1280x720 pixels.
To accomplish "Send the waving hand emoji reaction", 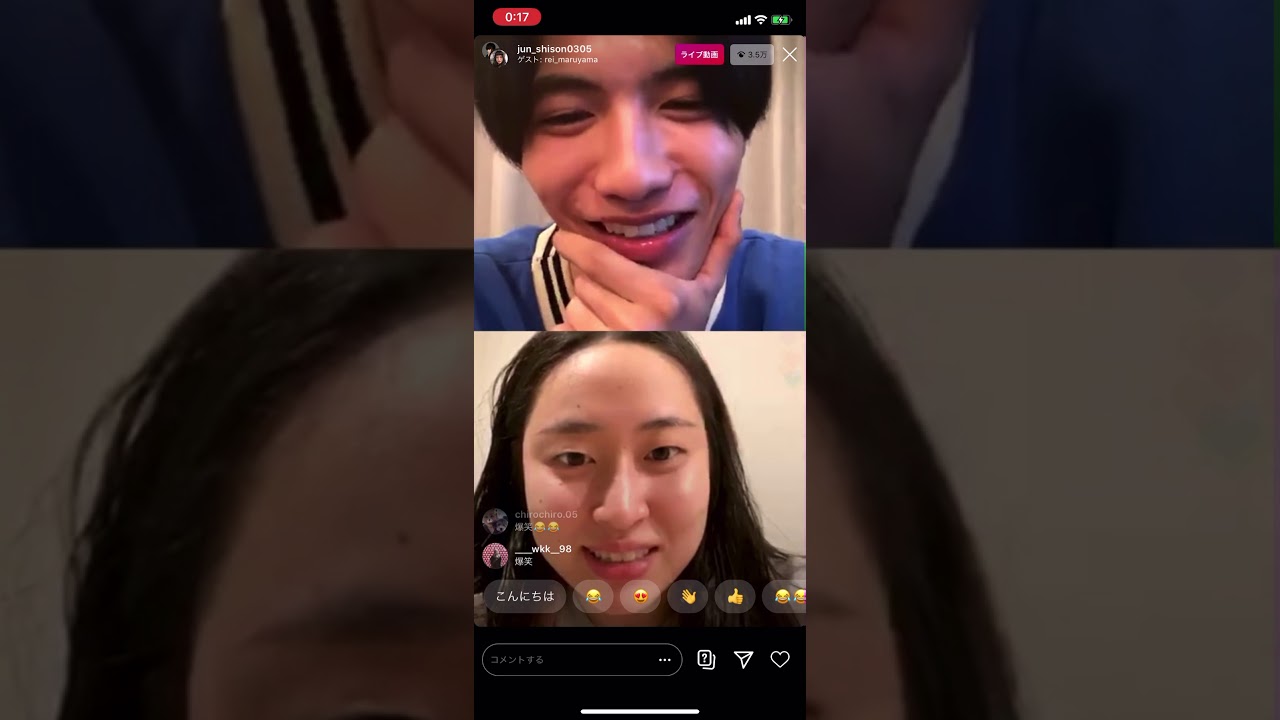I will click(x=688, y=597).
